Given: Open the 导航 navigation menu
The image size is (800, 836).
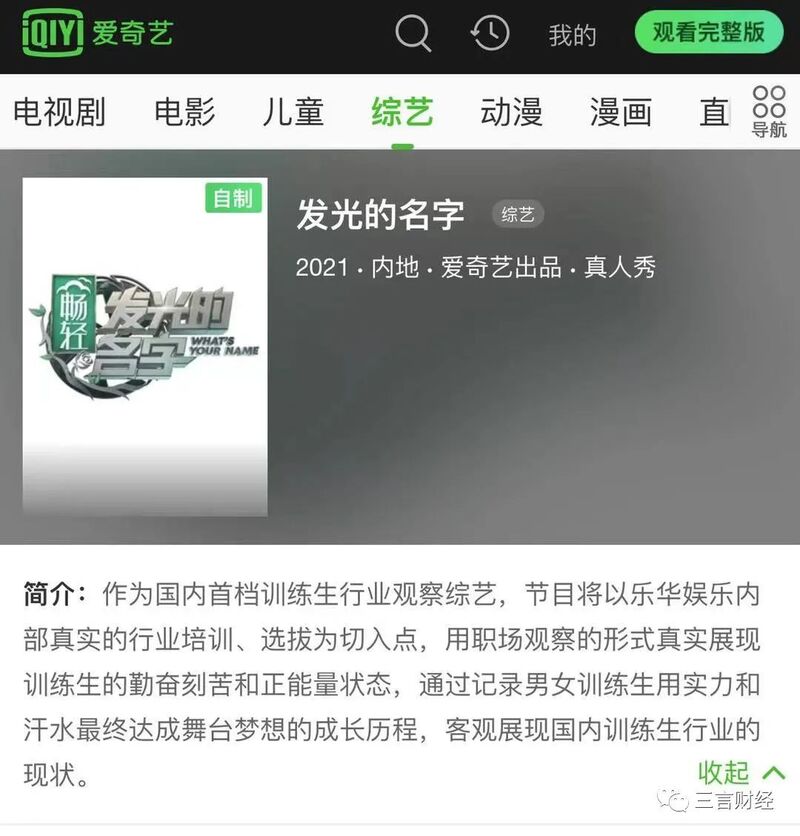Looking at the screenshot, I should [x=769, y=112].
